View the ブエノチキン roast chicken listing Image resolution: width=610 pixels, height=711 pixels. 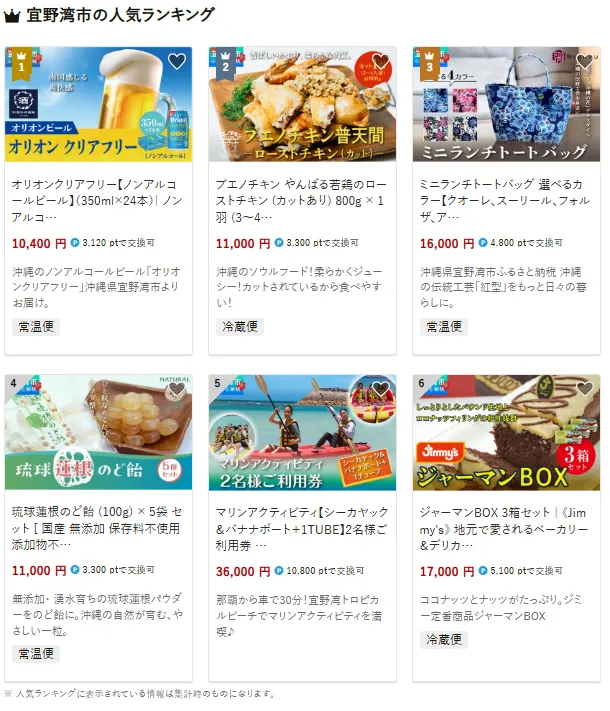click(x=302, y=201)
